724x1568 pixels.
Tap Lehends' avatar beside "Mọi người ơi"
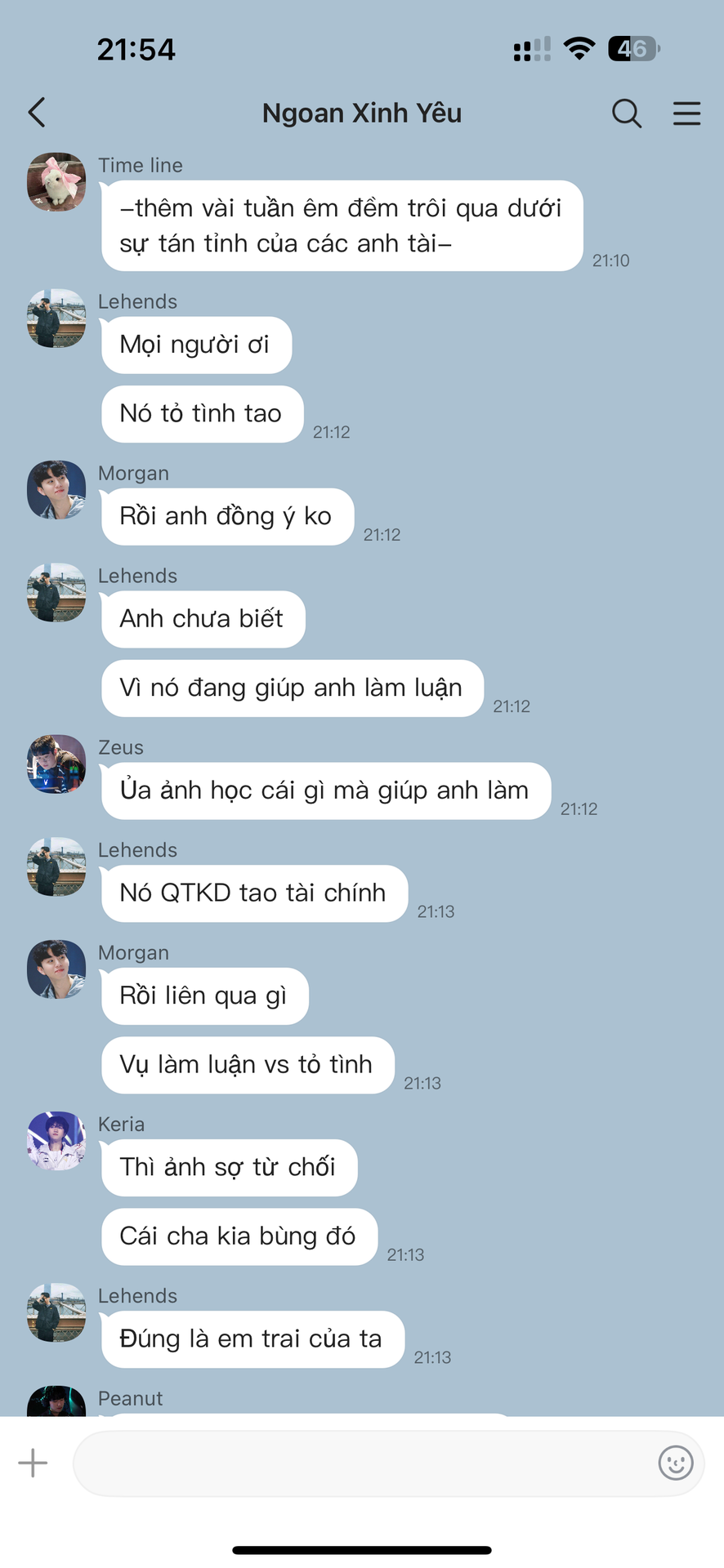pos(56,318)
